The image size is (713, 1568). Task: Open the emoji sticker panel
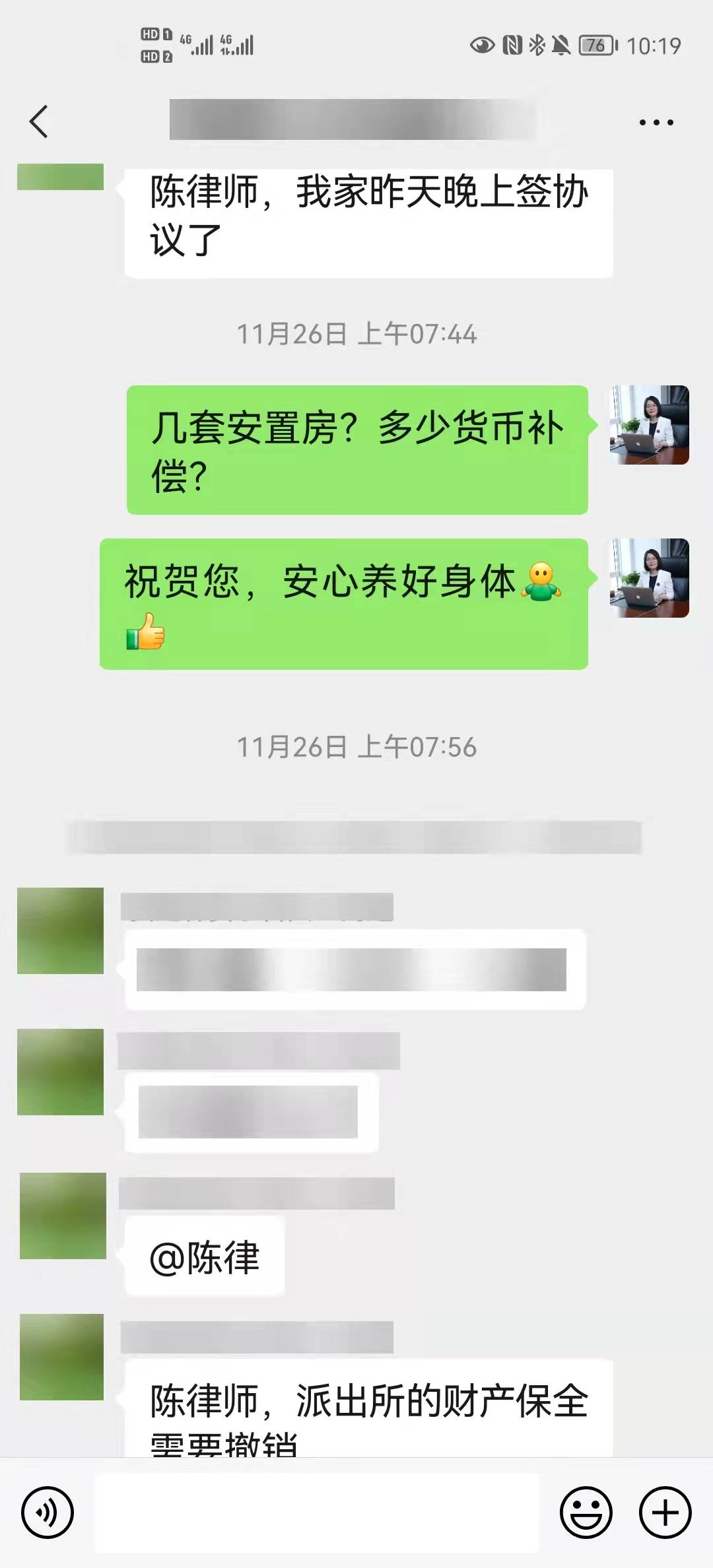(x=586, y=1513)
